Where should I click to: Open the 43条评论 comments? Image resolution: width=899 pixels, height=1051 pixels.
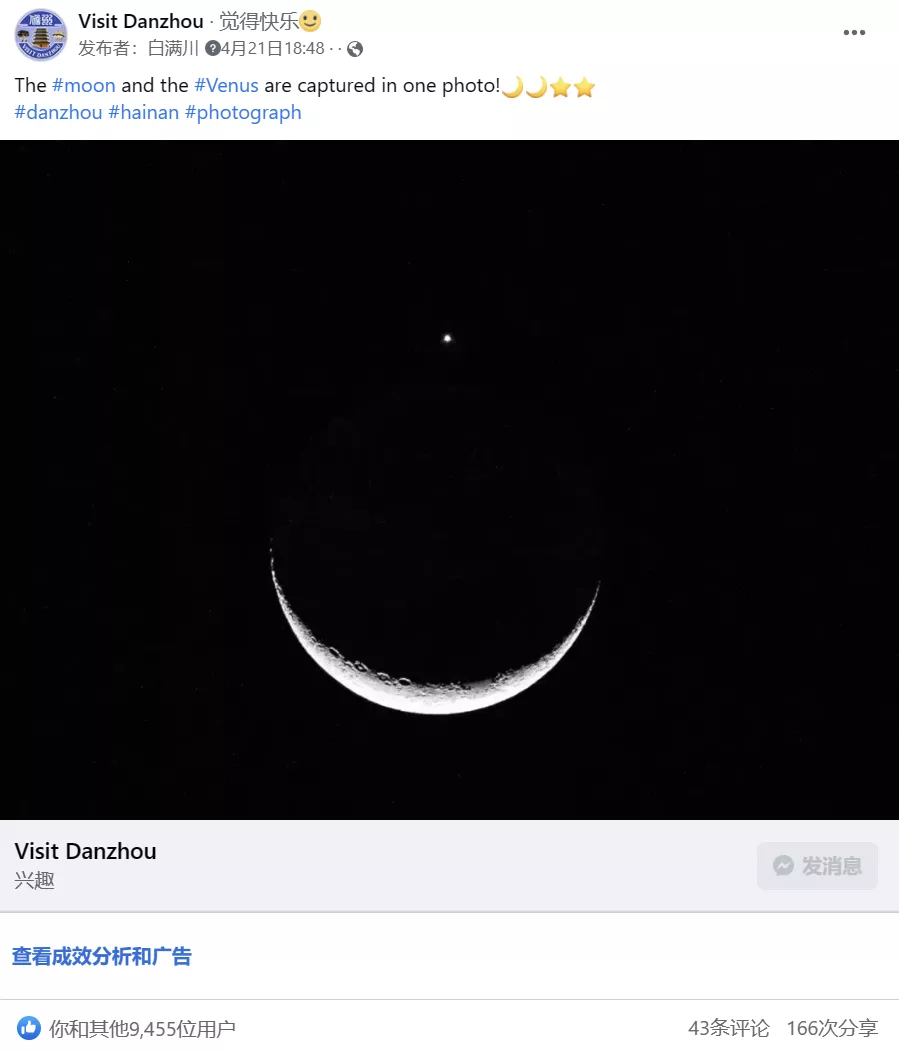click(728, 1028)
